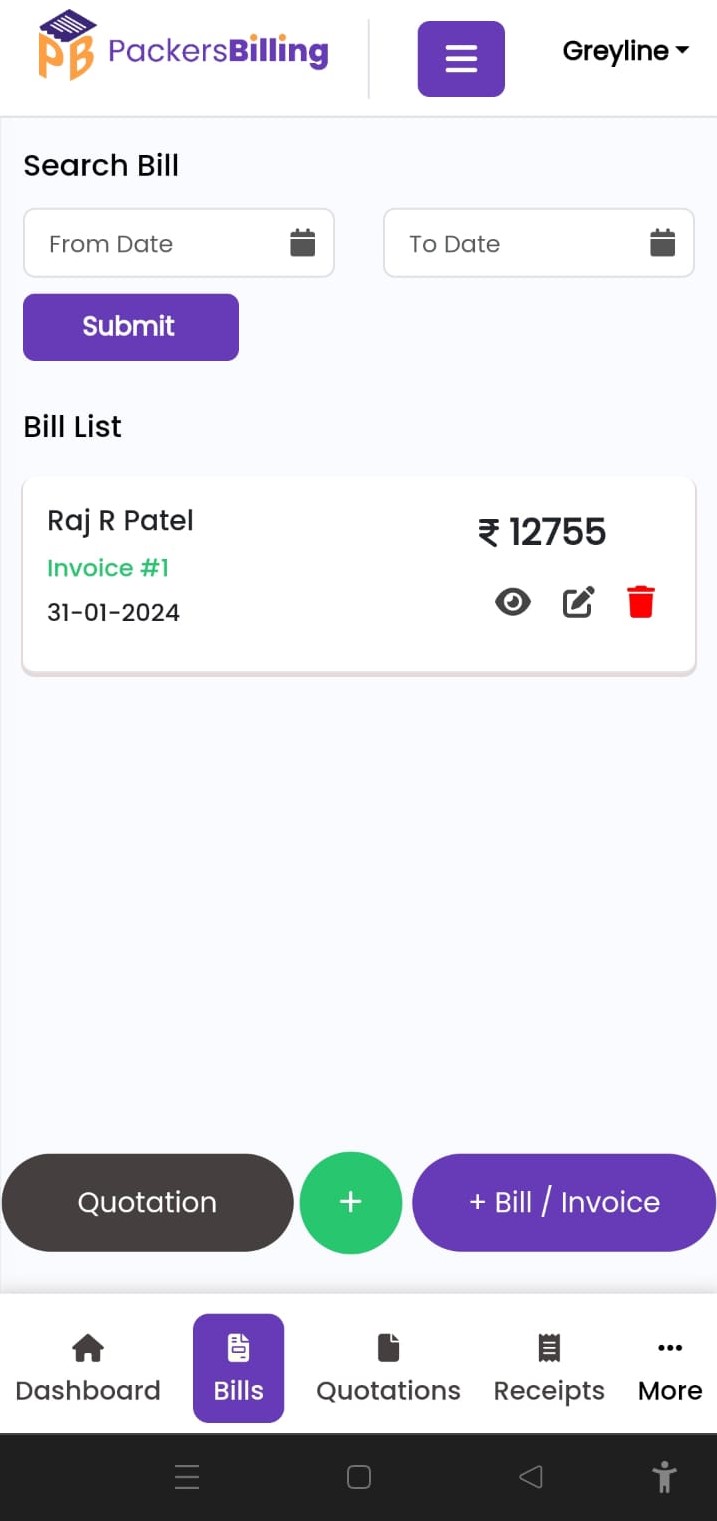Open the Receipts tab
This screenshot has height=1521, width=717.
549,1367
